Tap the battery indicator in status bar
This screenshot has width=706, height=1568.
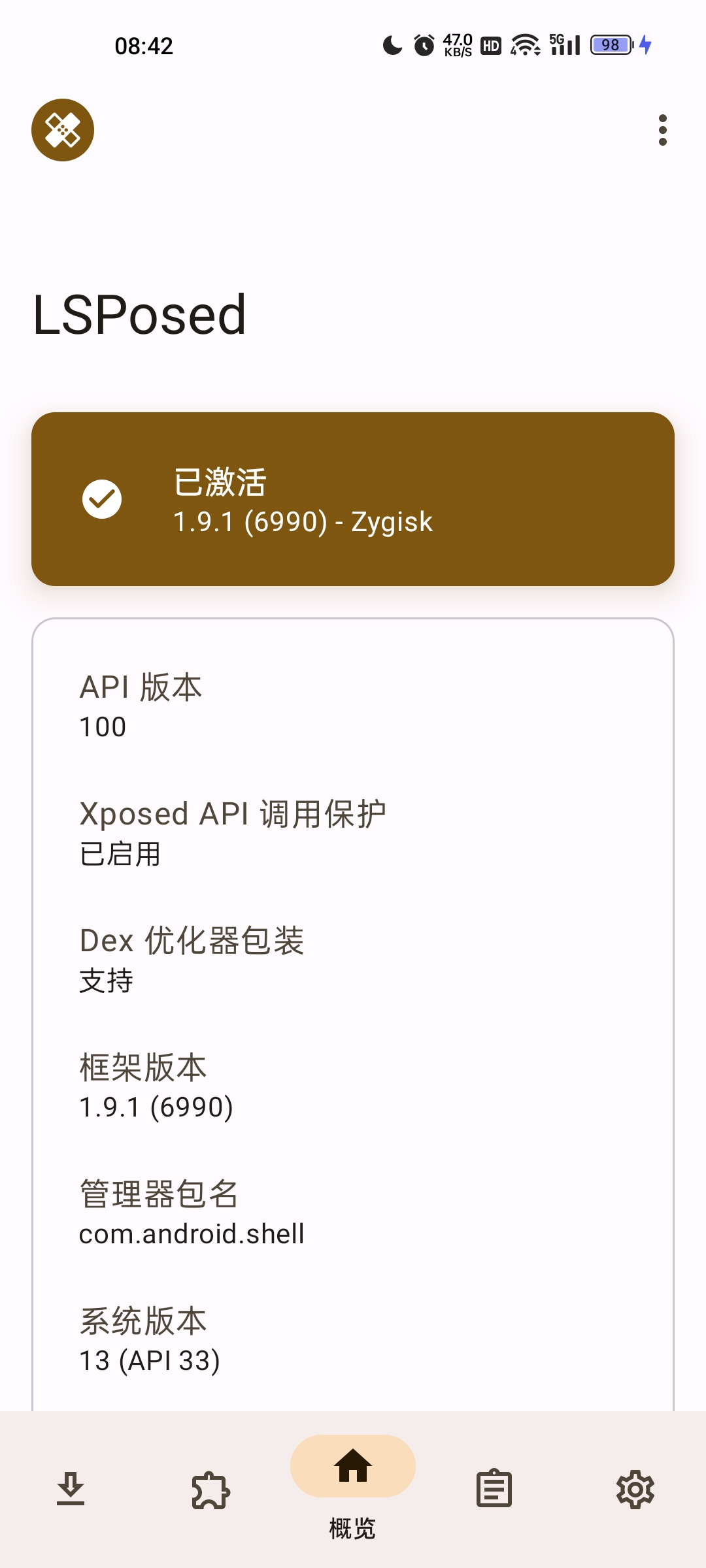pos(609,44)
